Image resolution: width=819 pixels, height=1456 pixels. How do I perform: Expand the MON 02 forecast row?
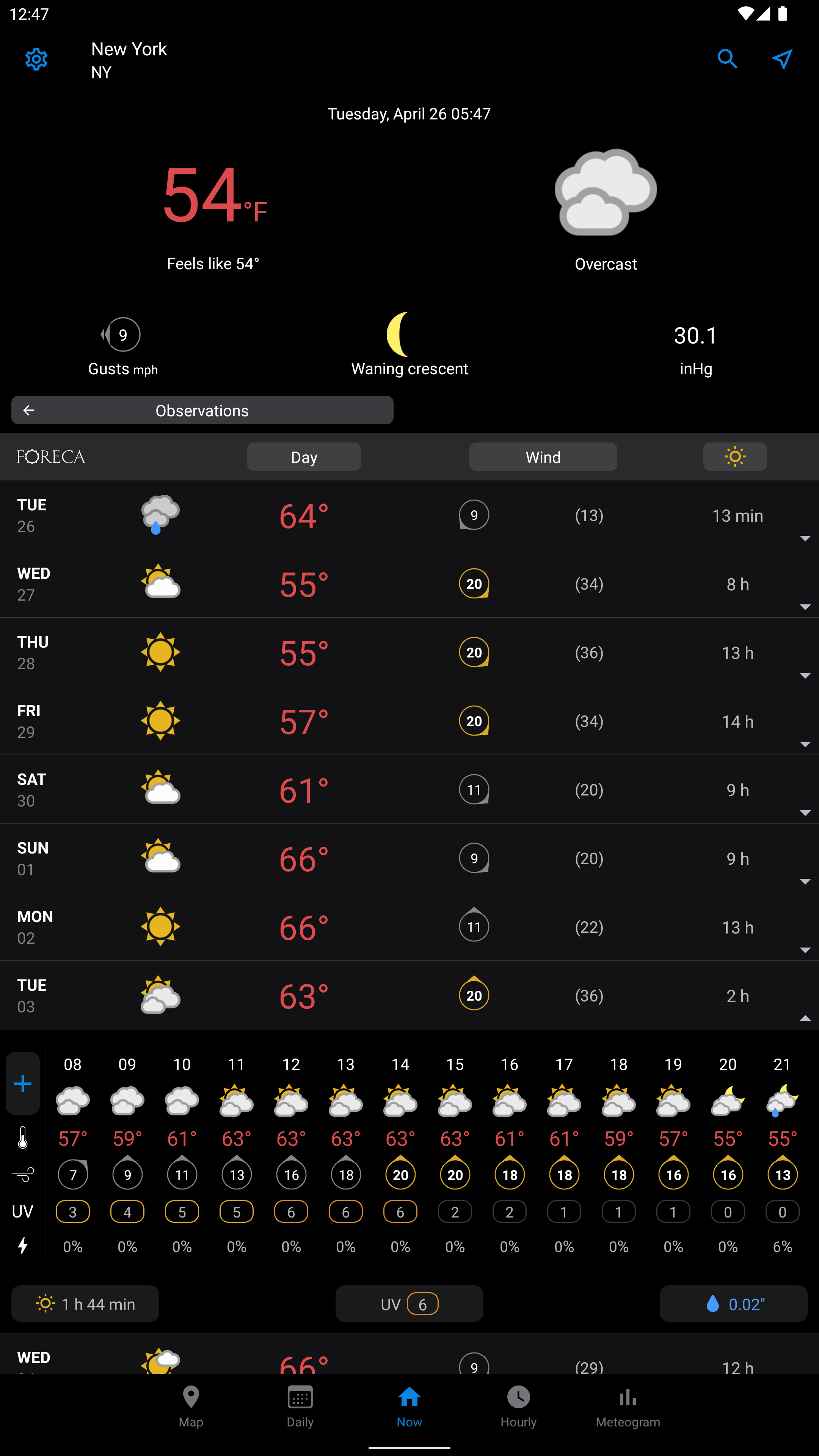tap(409, 927)
